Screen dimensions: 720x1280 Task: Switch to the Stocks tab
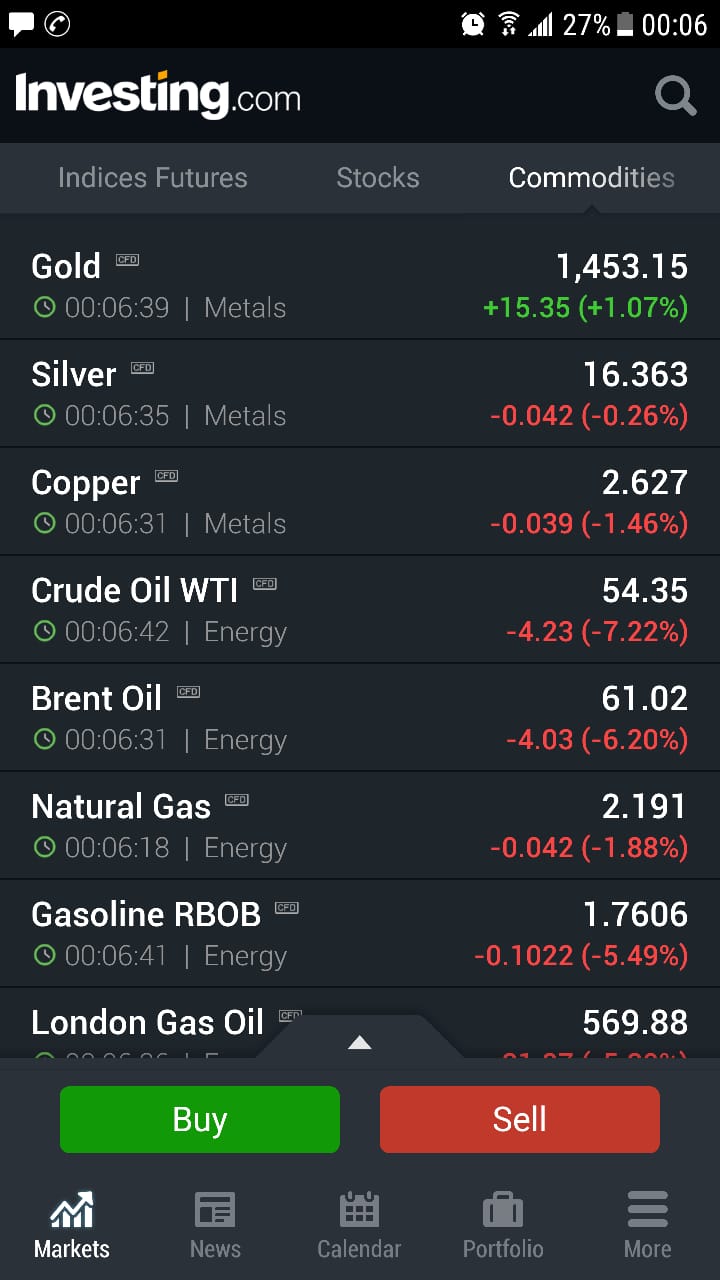[378, 178]
